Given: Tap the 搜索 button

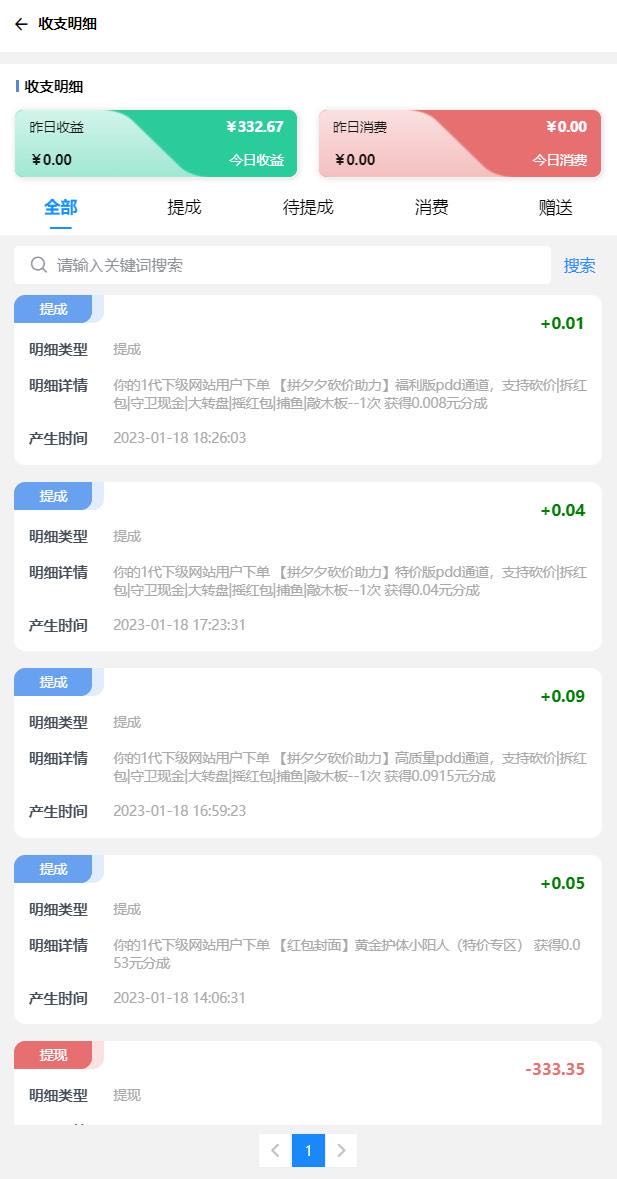Looking at the screenshot, I should (580, 266).
